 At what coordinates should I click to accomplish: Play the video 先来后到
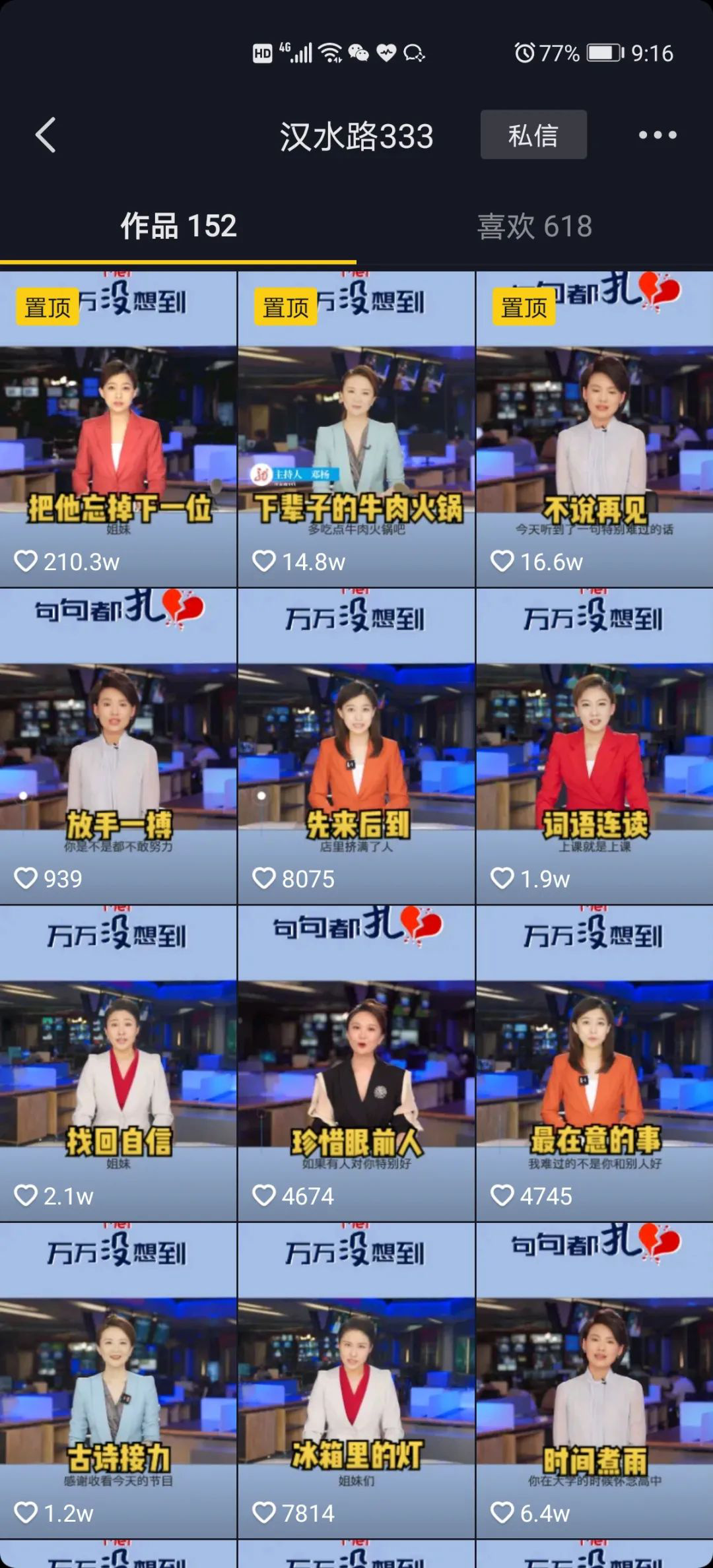coord(356,746)
